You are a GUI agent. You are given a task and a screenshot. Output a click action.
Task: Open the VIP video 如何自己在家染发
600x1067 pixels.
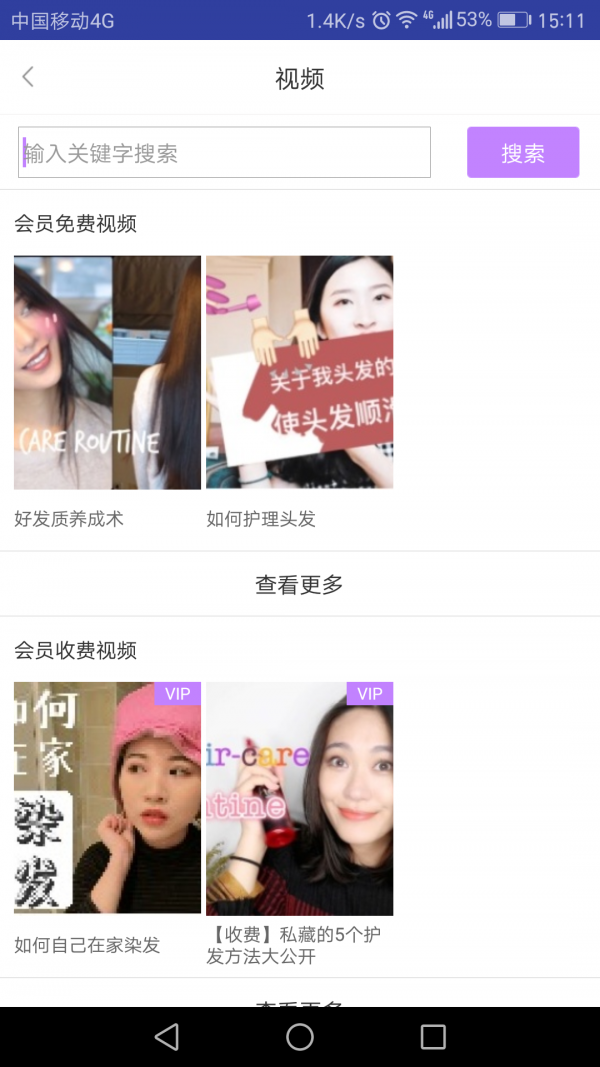coord(107,798)
